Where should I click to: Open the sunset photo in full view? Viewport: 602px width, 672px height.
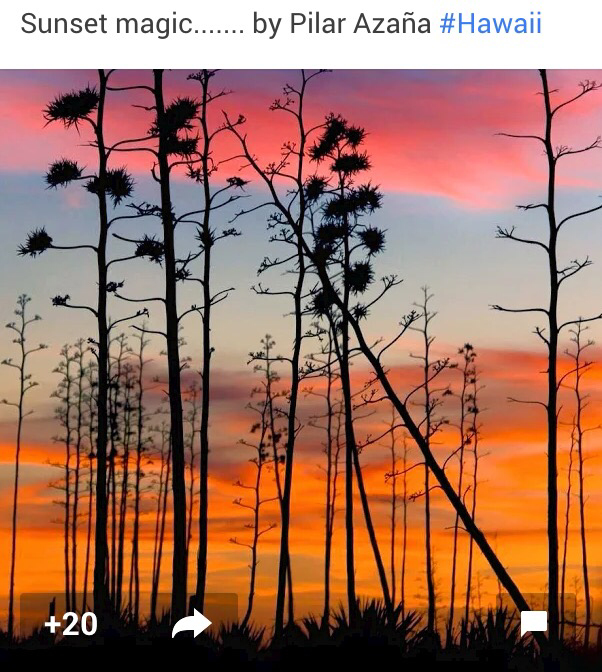[x=300, y=330]
